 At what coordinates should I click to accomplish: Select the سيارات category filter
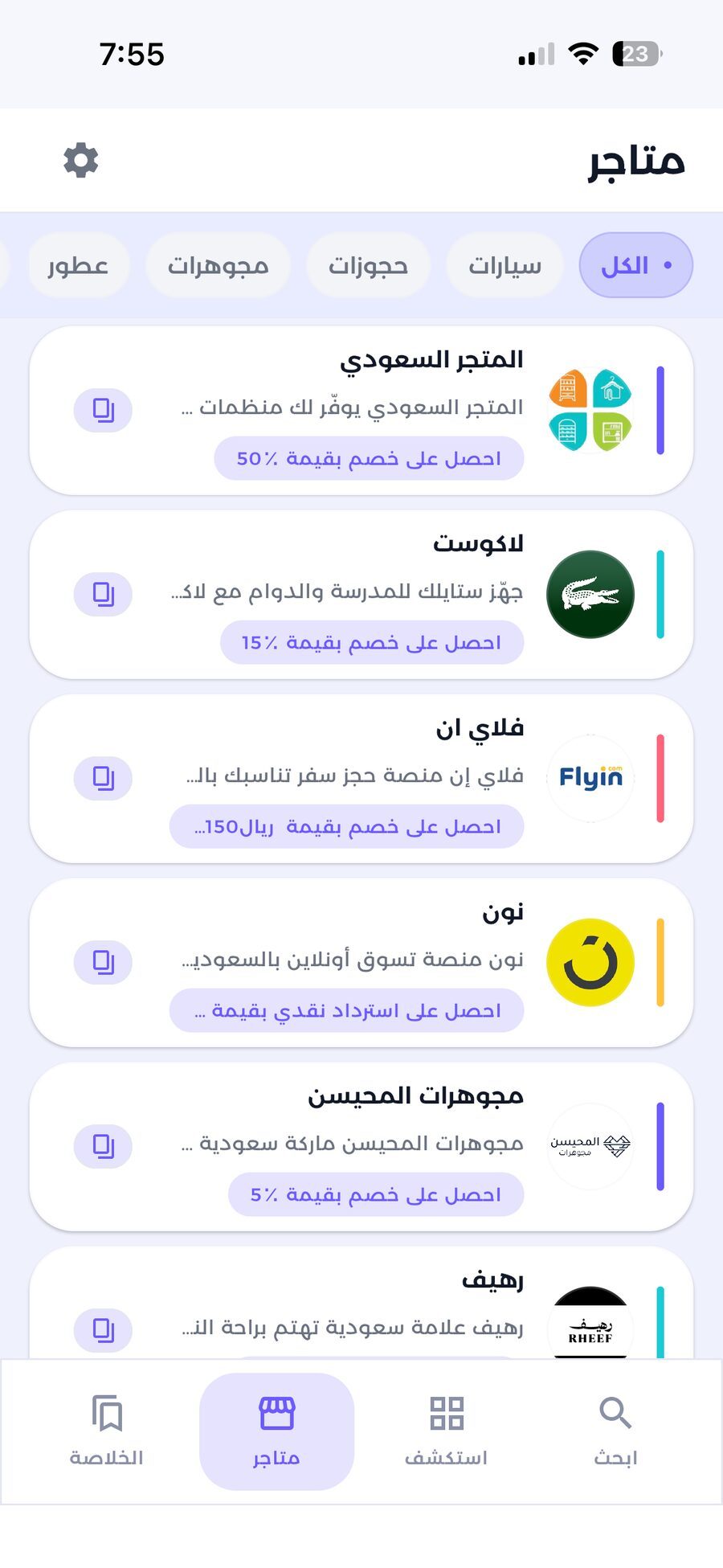click(x=505, y=265)
